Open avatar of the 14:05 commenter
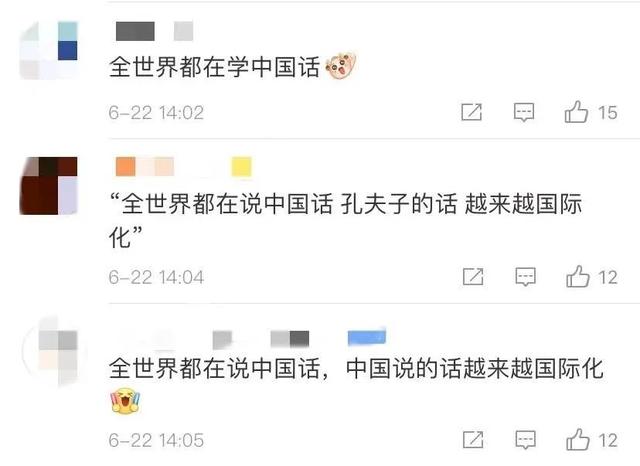 pyautogui.click(x=50, y=349)
